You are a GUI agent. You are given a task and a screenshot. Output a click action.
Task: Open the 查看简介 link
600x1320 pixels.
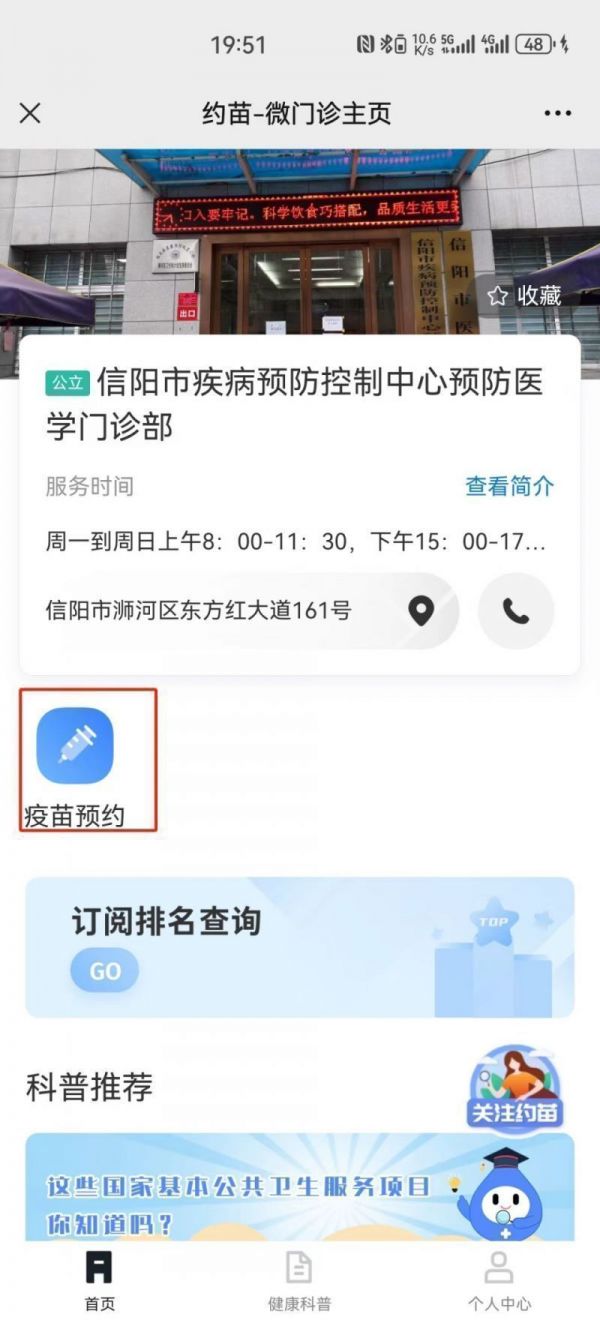pos(509,486)
